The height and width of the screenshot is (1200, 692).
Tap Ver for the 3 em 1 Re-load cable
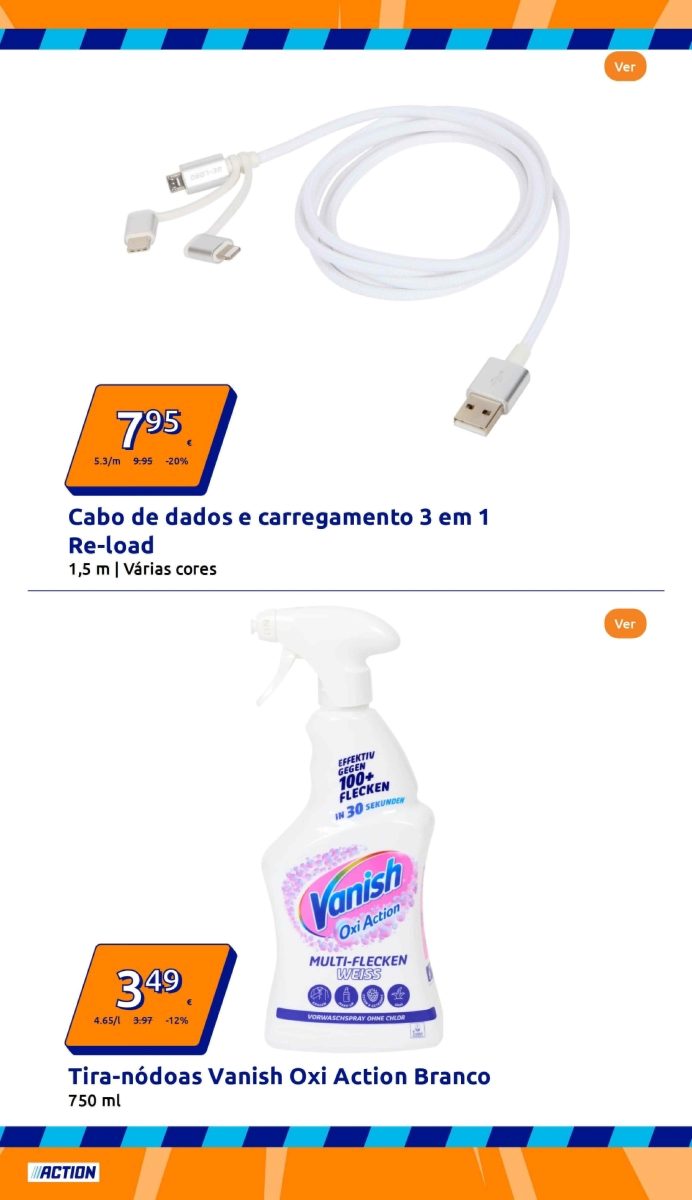tap(625, 67)
